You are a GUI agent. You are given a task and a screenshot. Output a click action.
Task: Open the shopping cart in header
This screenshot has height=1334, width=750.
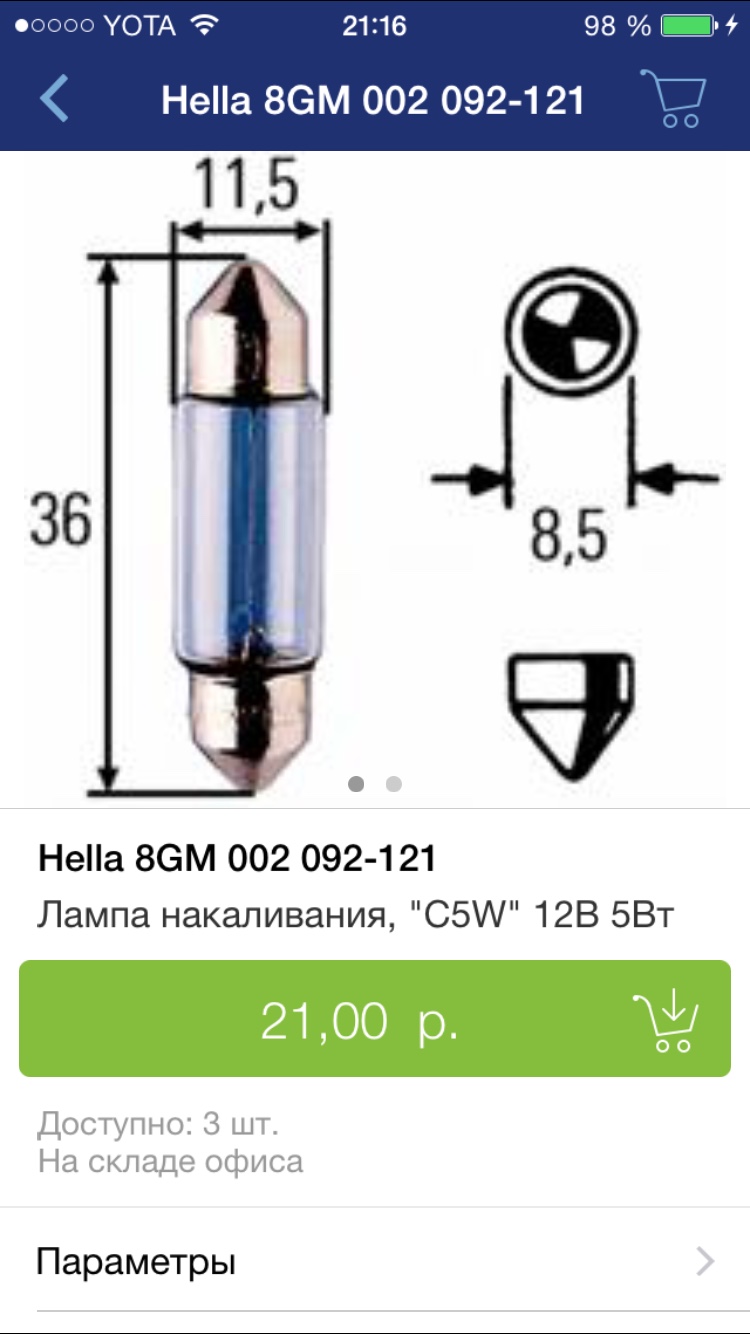pos(673,99)
